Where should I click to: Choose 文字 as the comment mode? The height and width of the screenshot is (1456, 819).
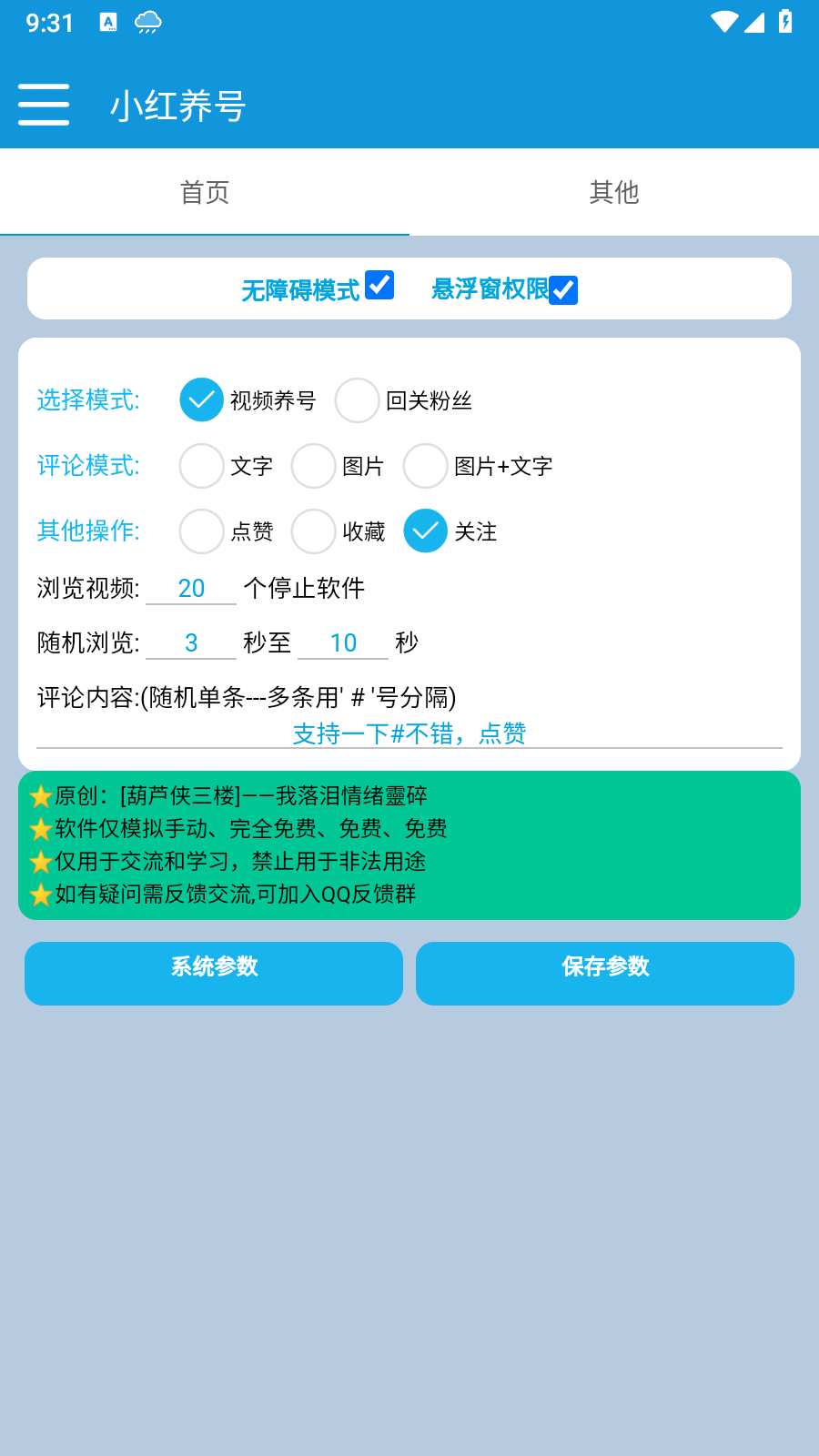pos(201,466)
